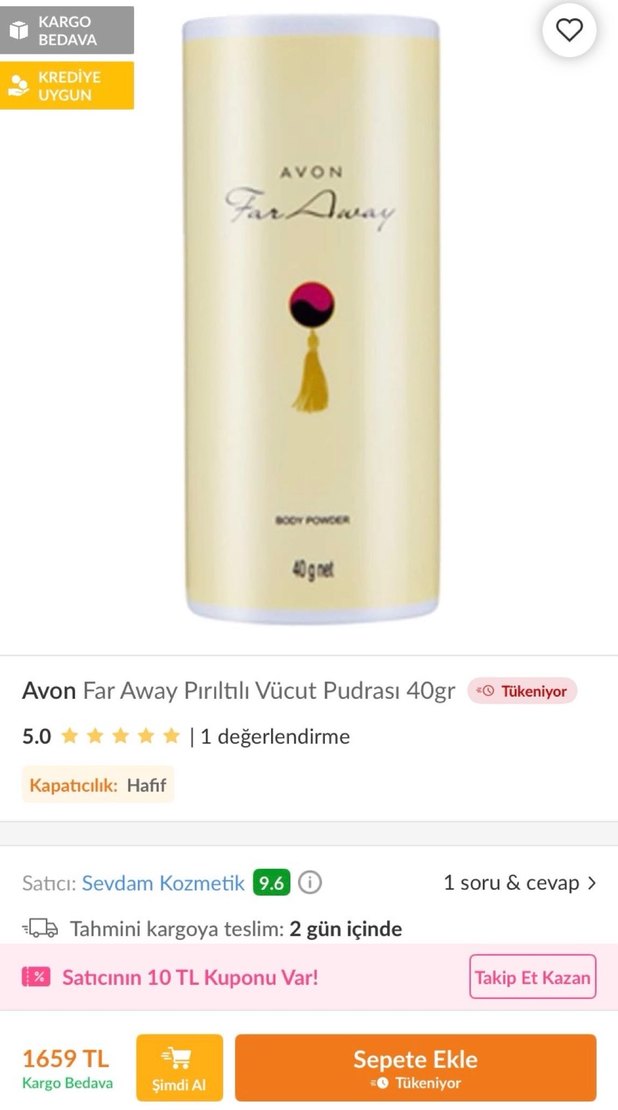Open the Avon Far Away product image
Screen dimensions: 618x1110
coord(311,320)
